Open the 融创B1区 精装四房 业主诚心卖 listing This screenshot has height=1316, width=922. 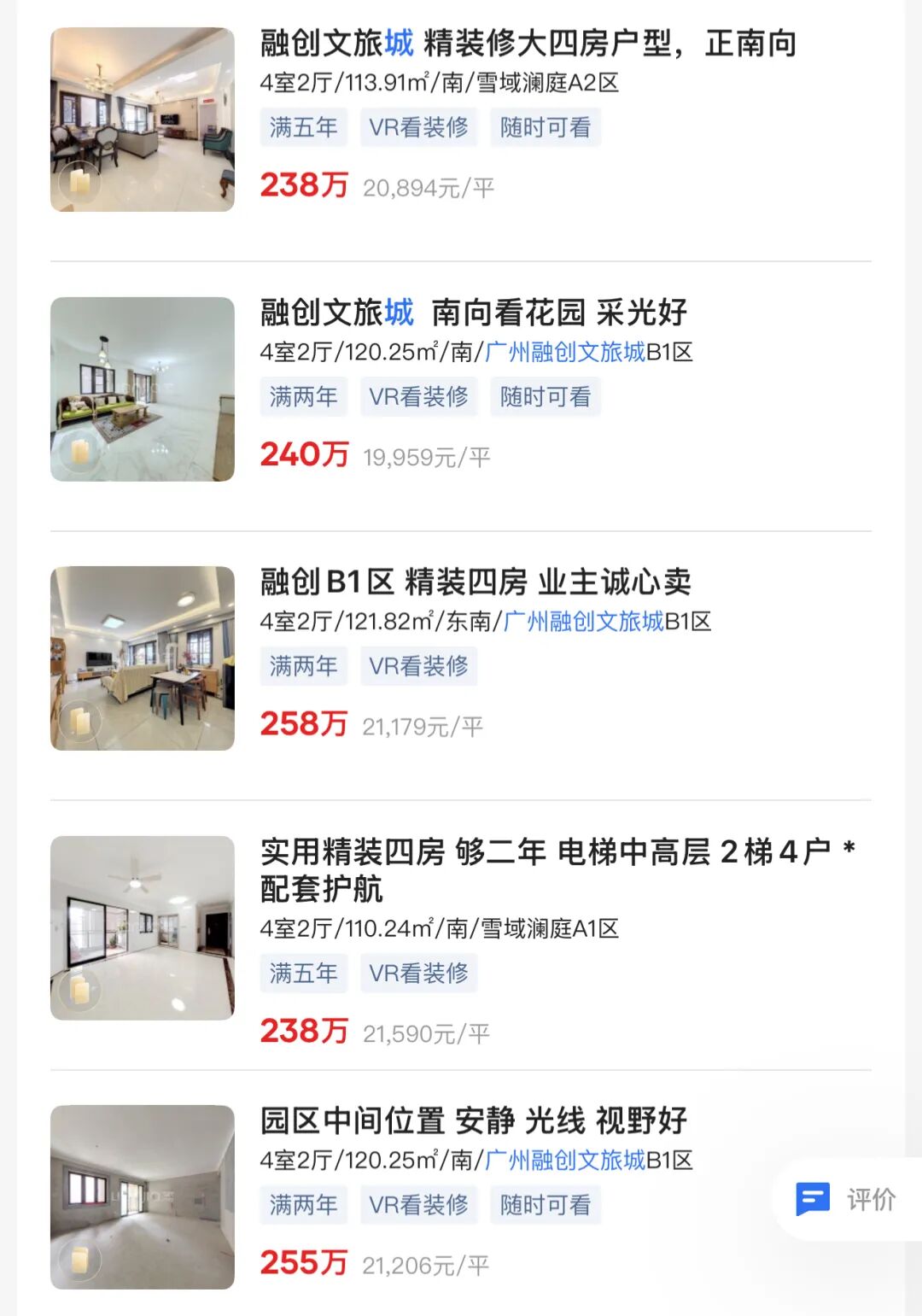tap(476, 582)
